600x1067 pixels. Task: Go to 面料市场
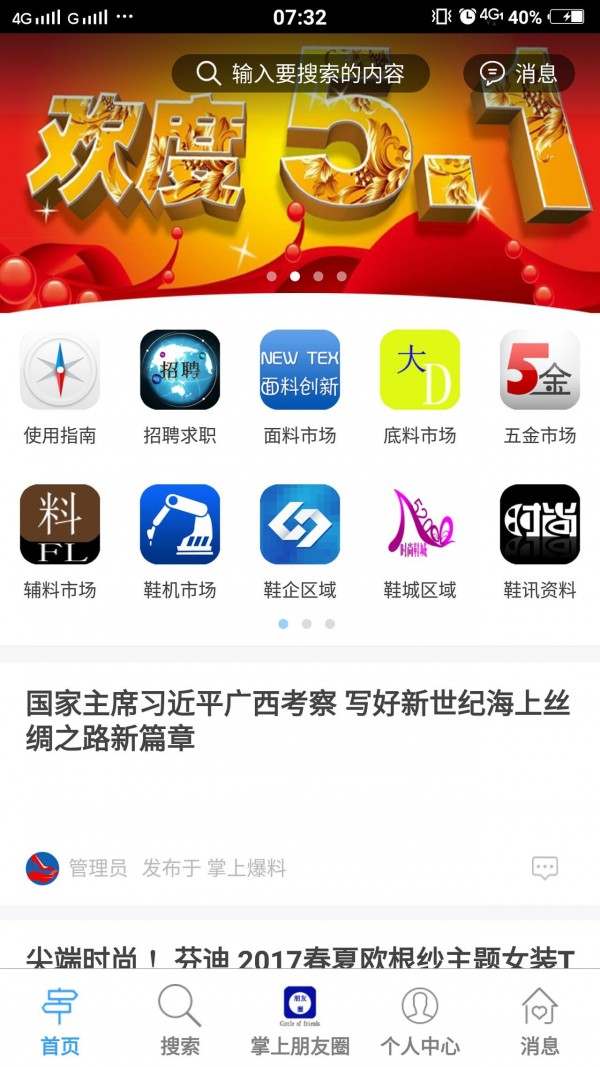point(300,370)
